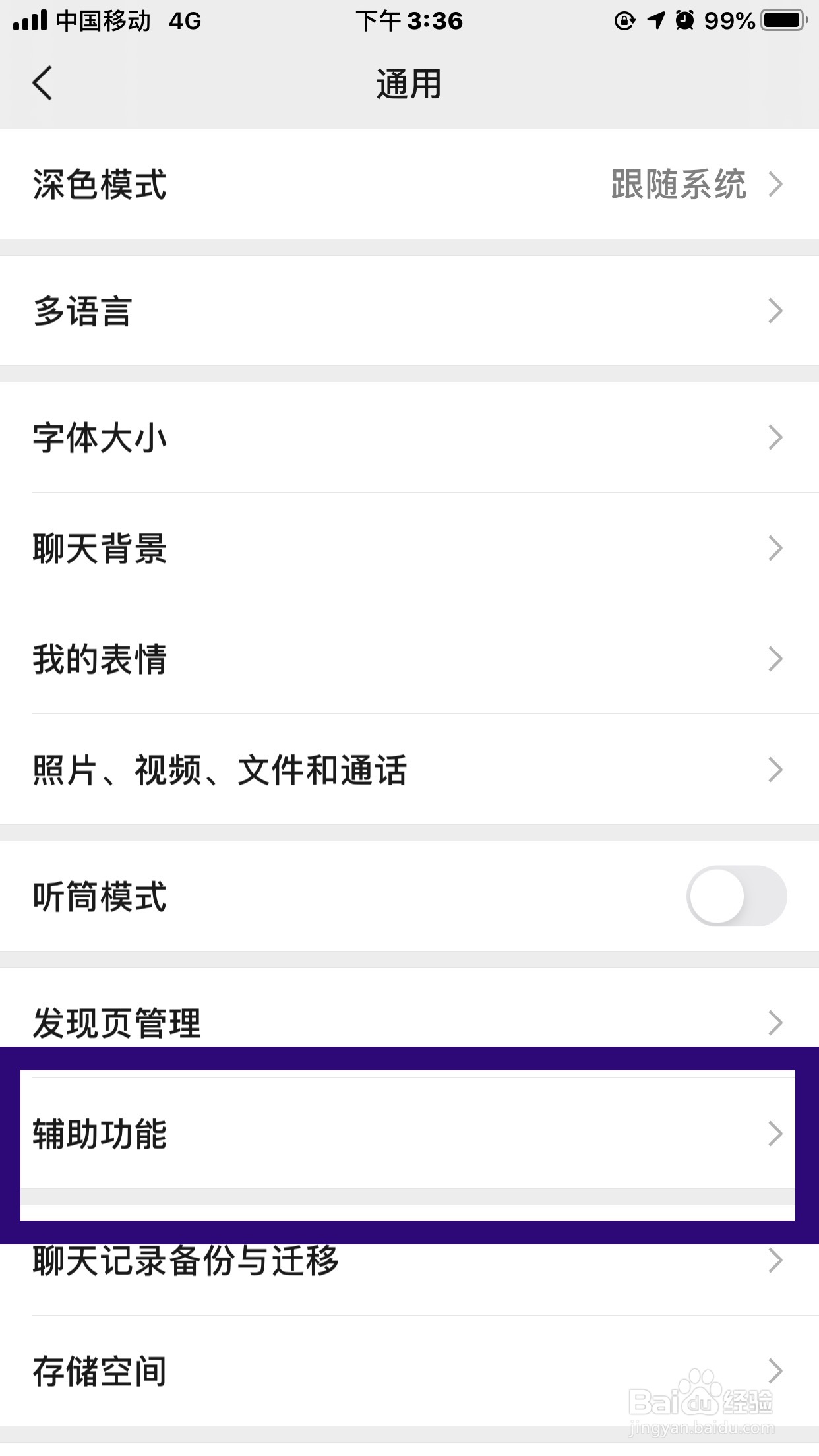Open 照片、视频、文件和通话 settings
819x1456 pixels.
[409, 769]
